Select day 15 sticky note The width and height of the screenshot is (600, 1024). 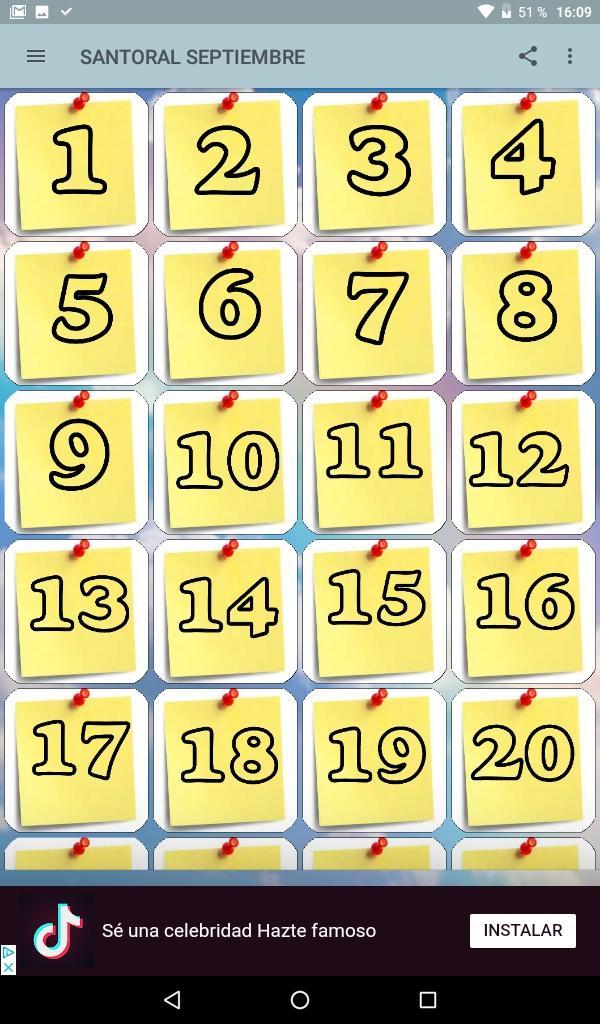(x=374, y=611)
